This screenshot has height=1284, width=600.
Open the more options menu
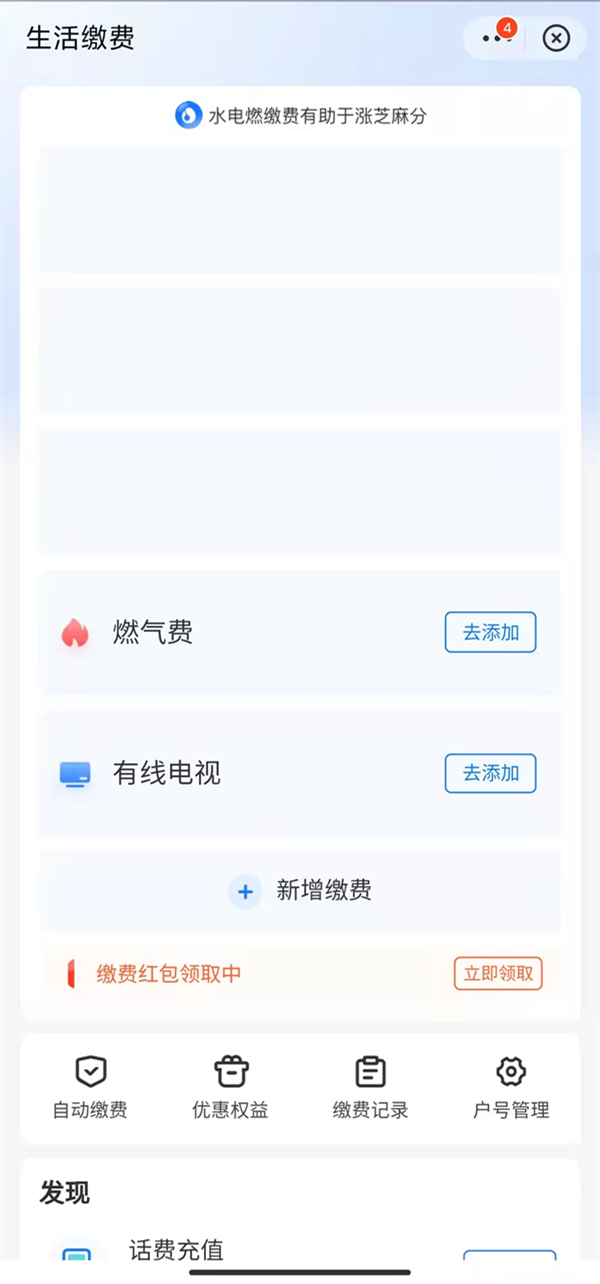click(x=494, y=38)
